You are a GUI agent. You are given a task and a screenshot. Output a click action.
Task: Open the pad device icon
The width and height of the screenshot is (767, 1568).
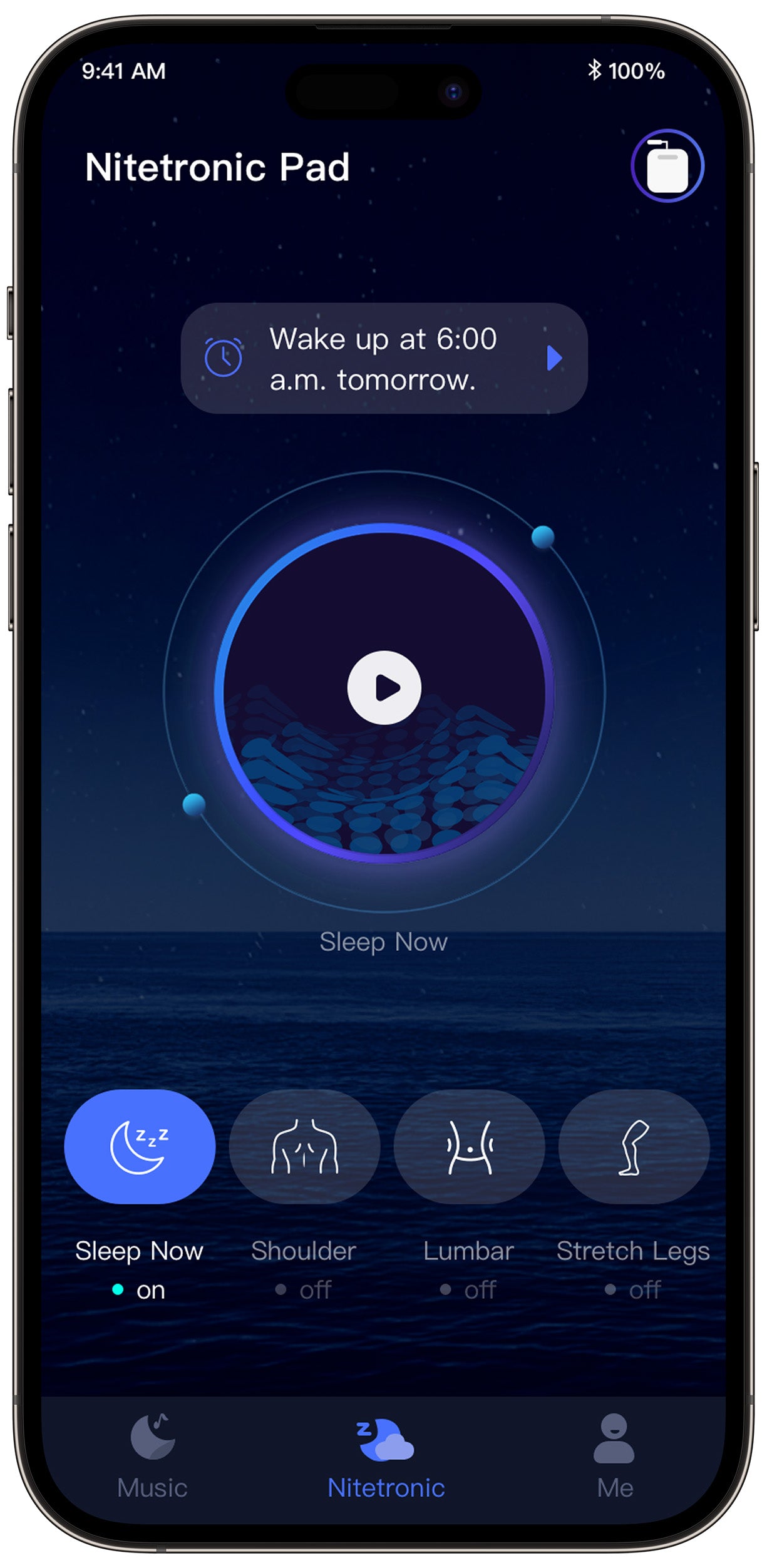pyautogui.click(x=667, y=166)
